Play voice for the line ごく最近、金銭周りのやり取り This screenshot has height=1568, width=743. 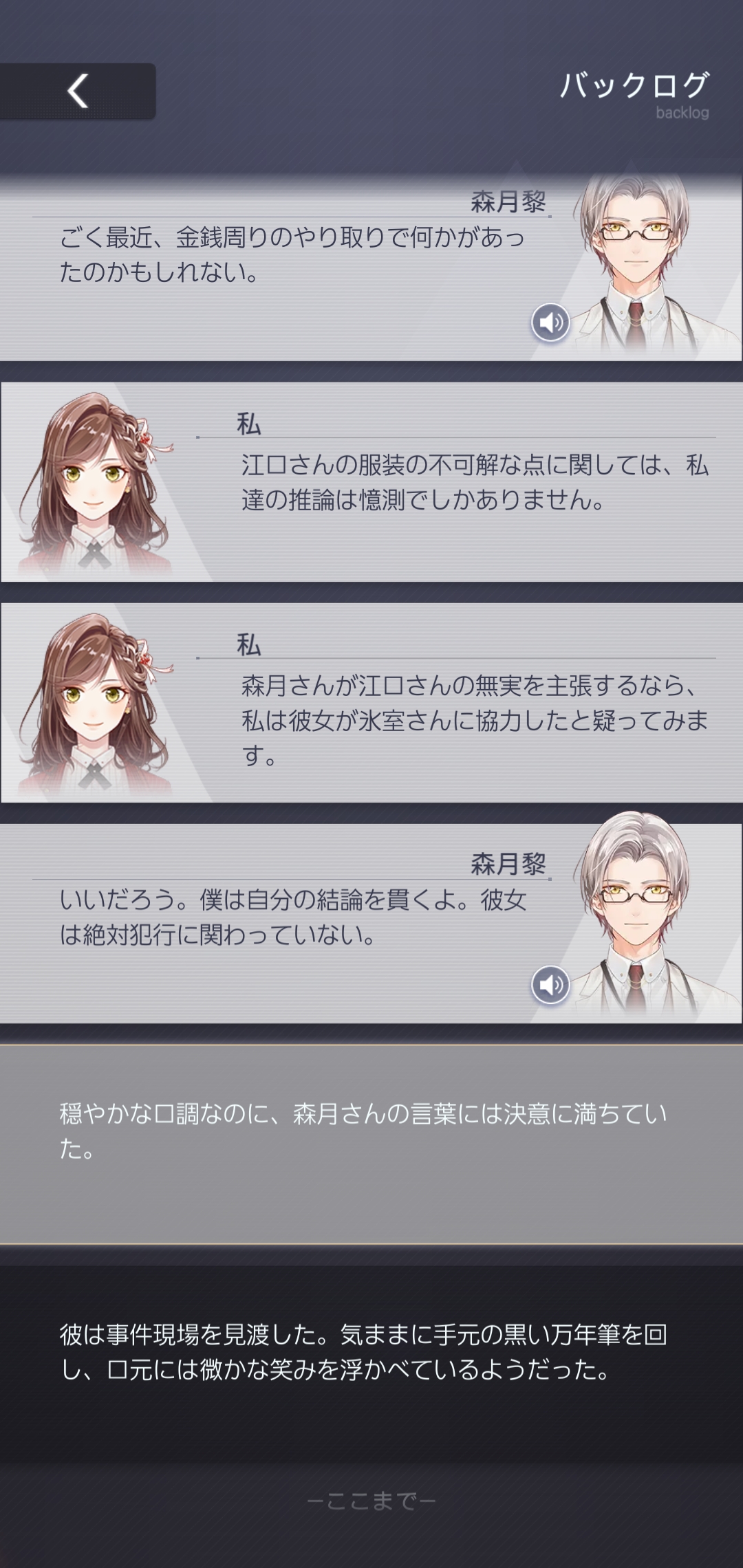coord(550,322)
